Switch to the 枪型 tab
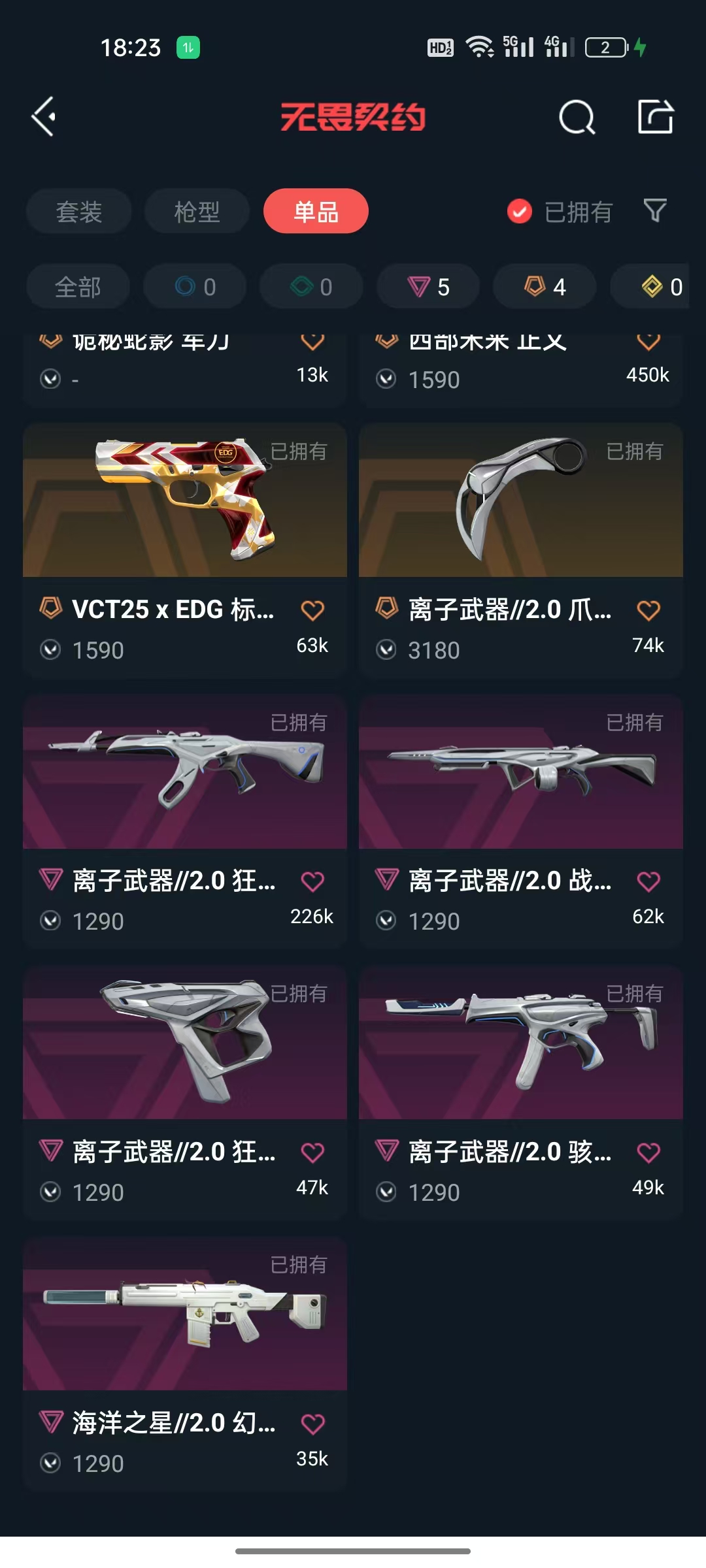The image size is (706, 1568). pos(197,212)
